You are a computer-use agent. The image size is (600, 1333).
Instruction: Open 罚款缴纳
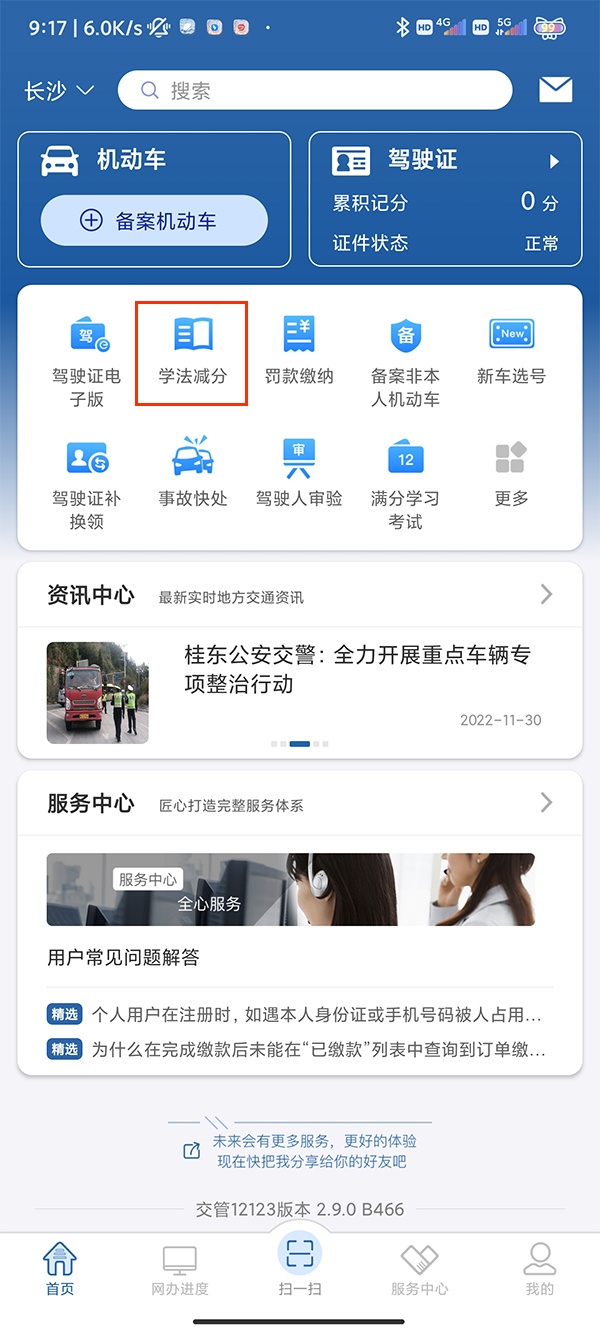point(299,353)
